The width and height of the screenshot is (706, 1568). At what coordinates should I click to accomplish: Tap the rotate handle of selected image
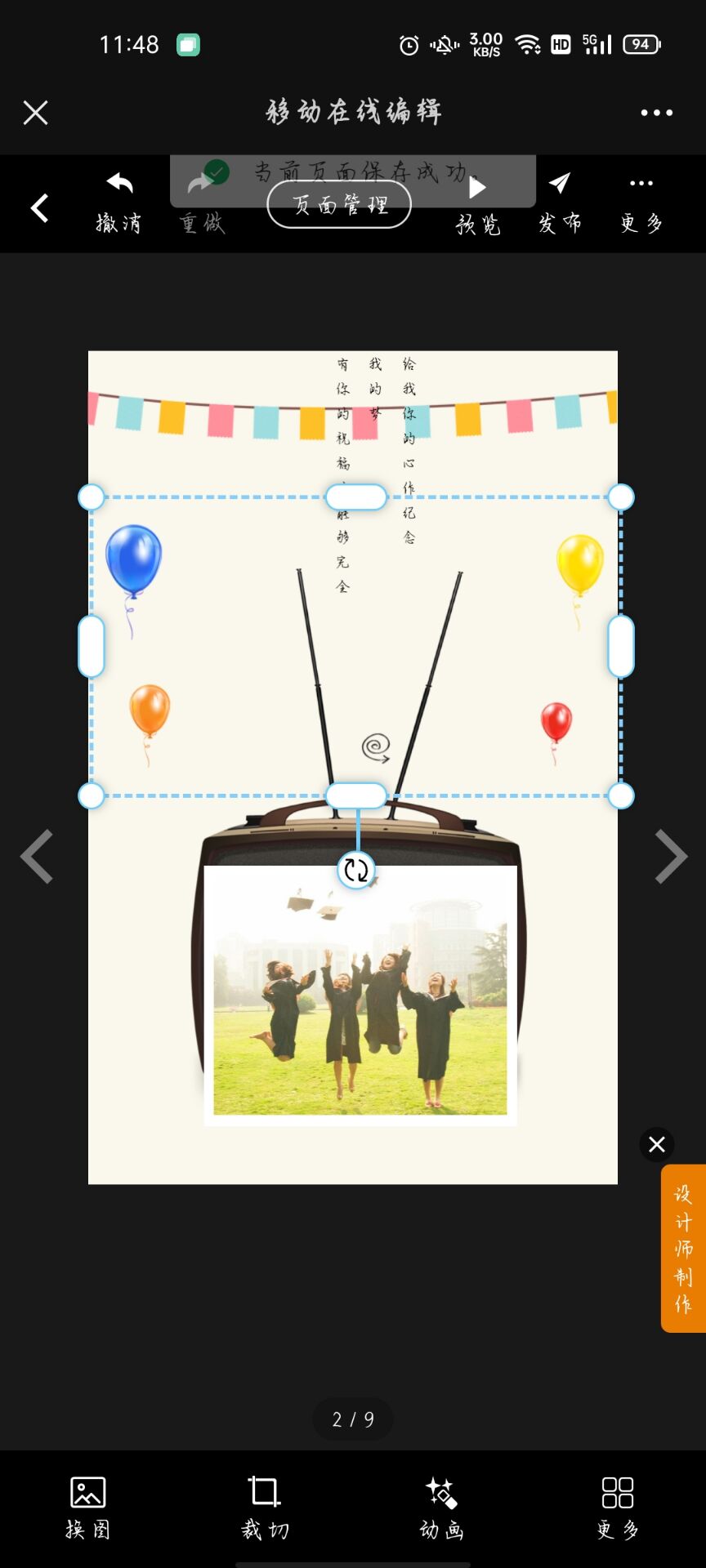pyautogui.click(x=356, y=871)
